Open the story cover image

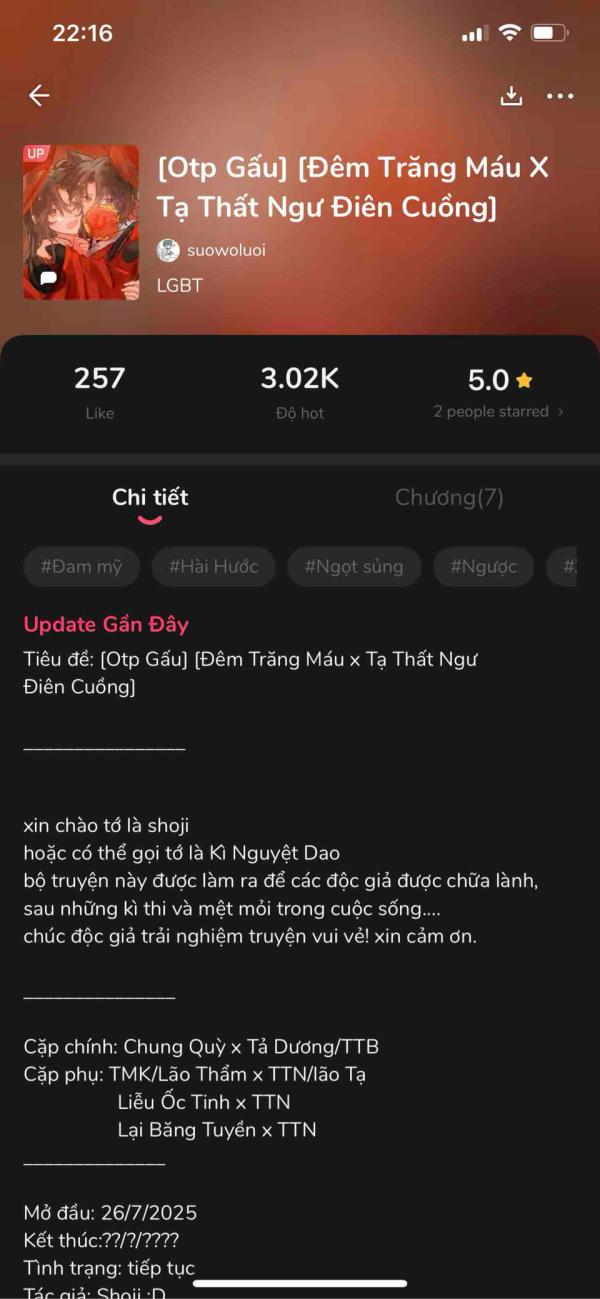tap(82, 222)
